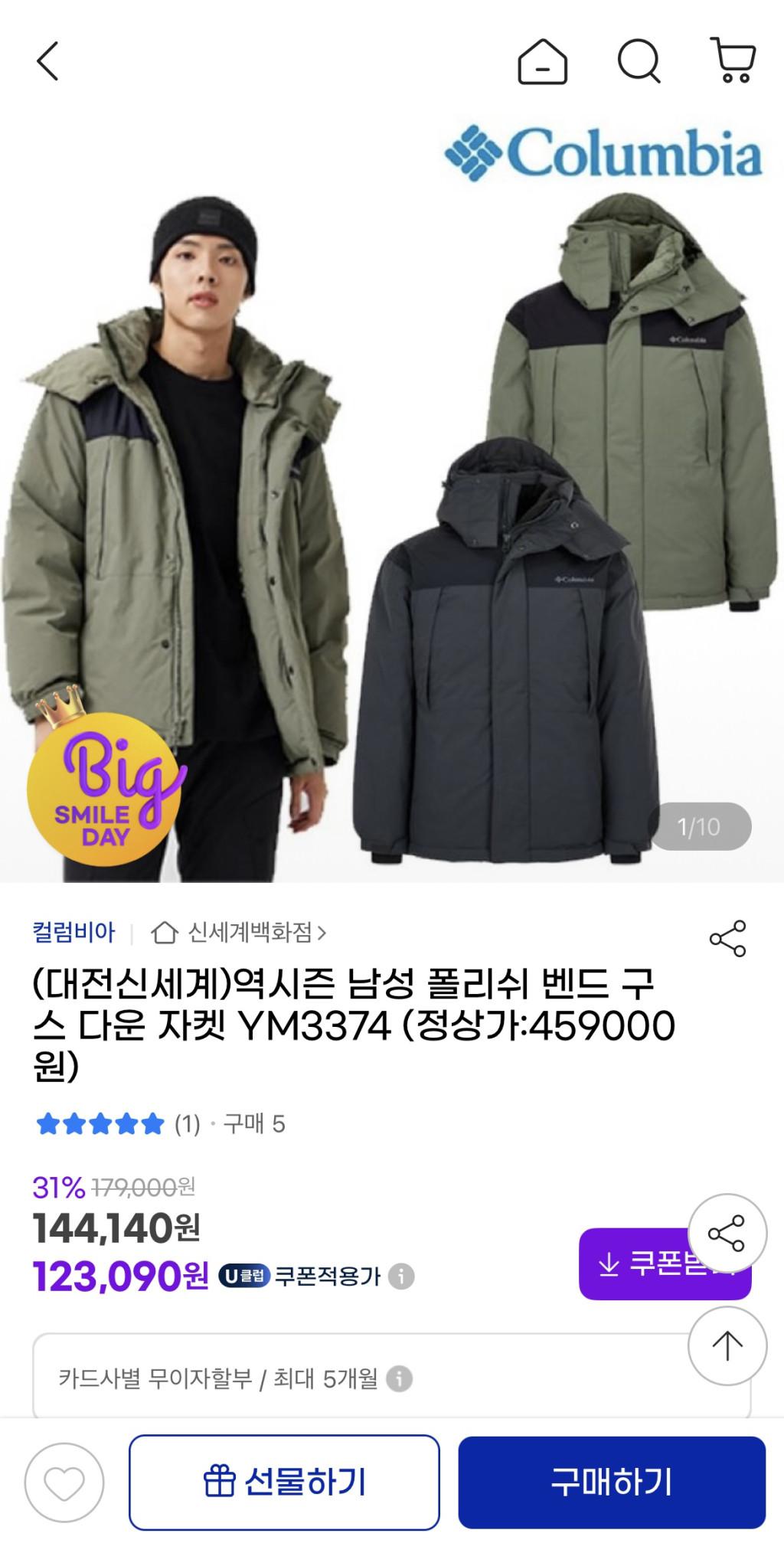Send as gift with 선물하기

click(284, 1482)
